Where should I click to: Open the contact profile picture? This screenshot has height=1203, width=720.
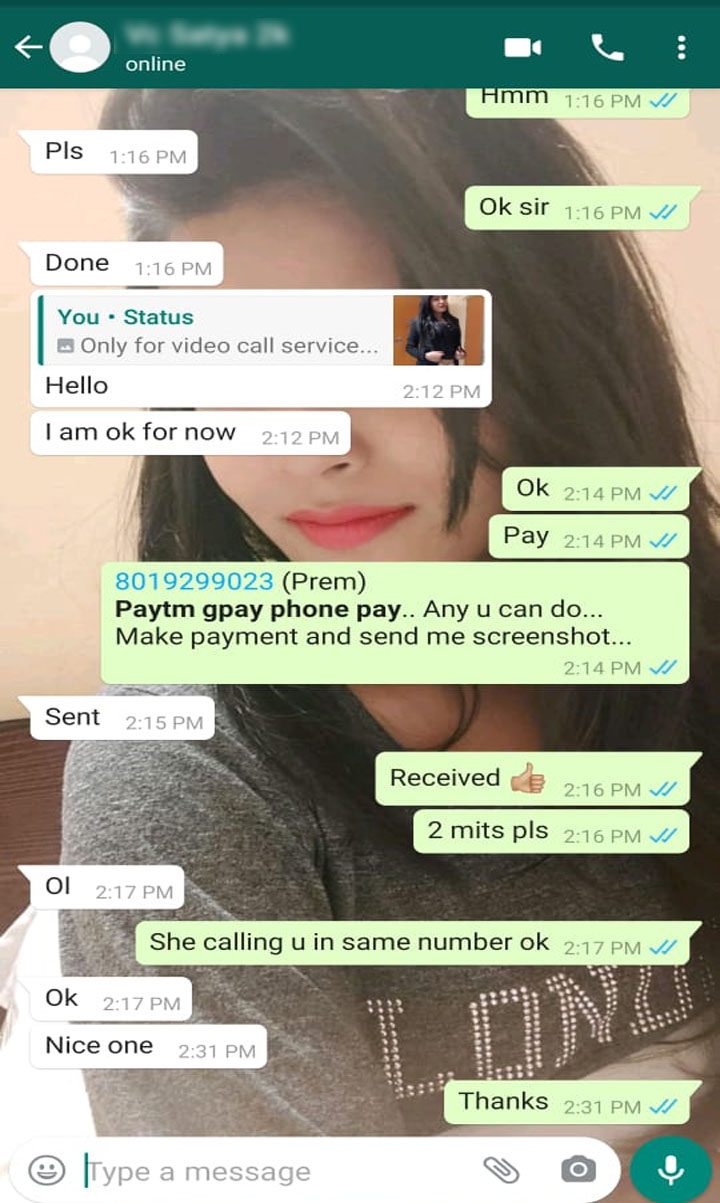tap(80, 47)
